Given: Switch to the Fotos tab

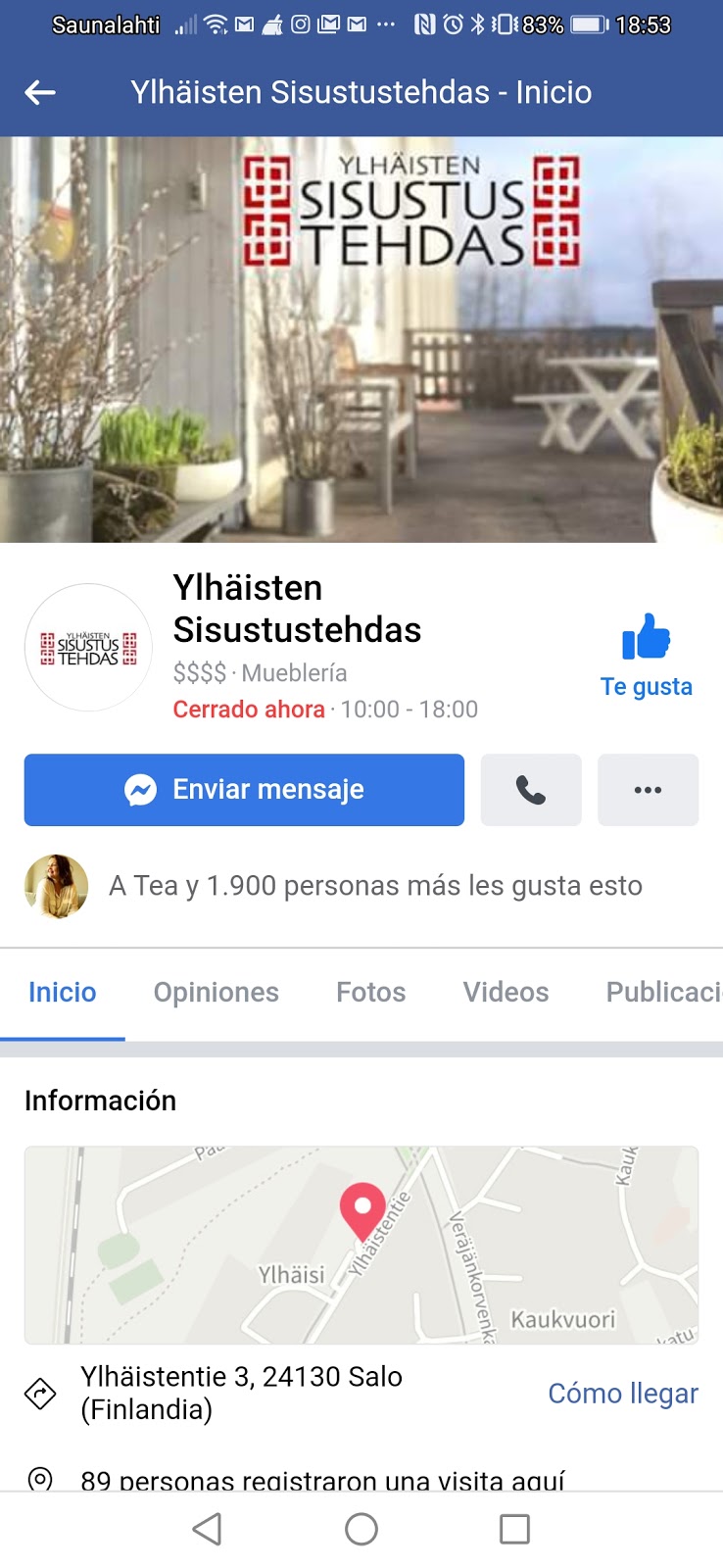Looking at the screenshot, I should point(370,992).
